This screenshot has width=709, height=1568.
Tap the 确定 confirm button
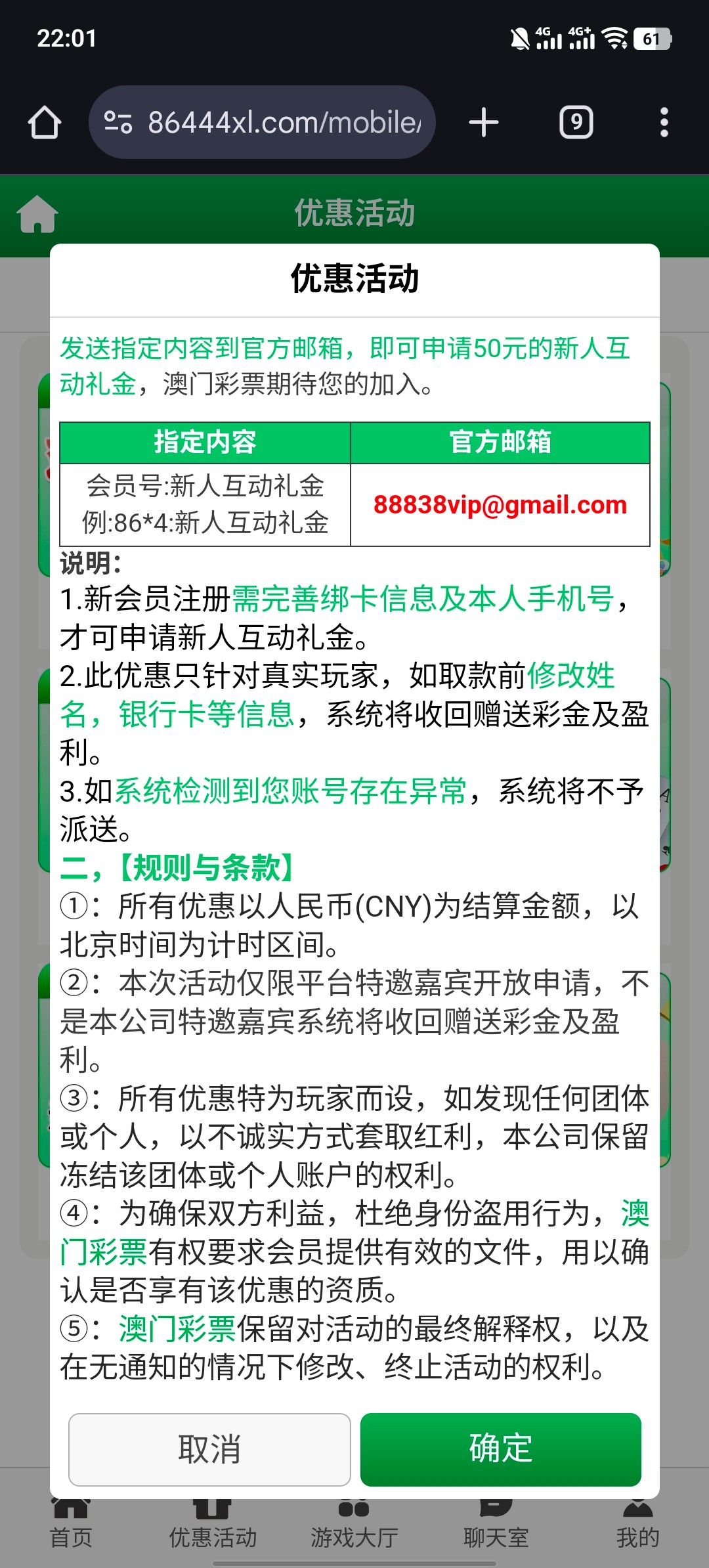click(x=500, y=1449)
